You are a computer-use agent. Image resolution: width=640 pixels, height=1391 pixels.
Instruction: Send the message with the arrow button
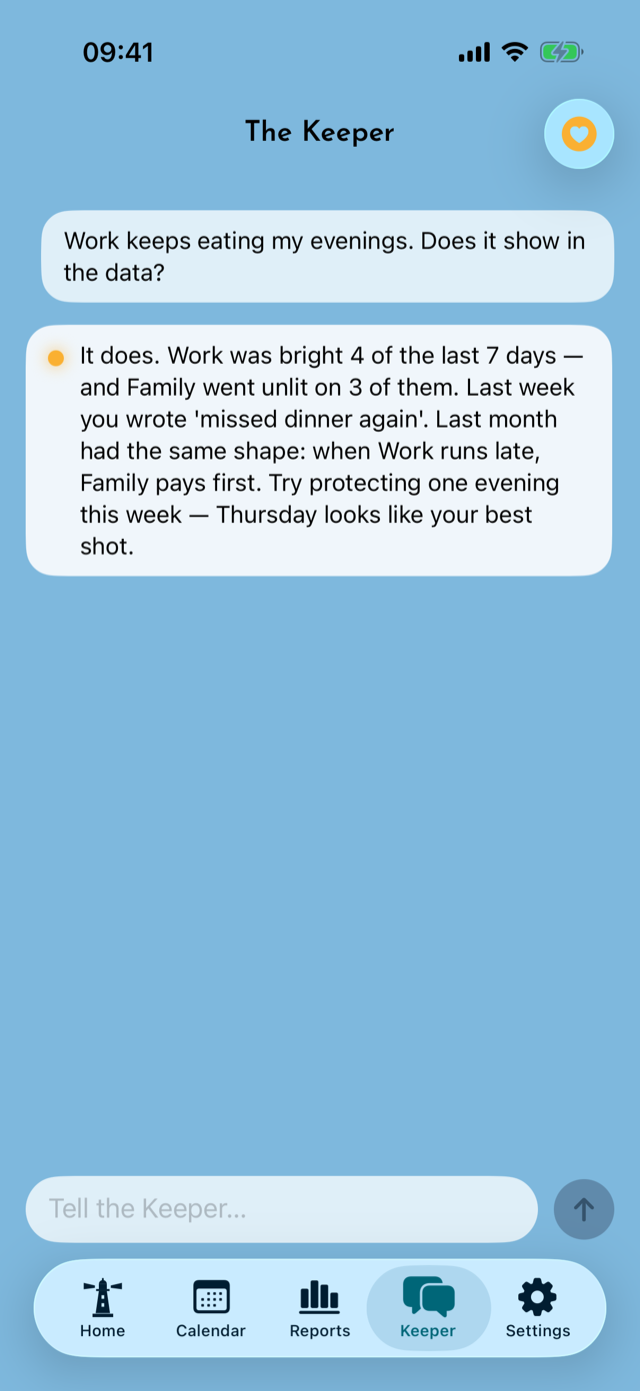(x=584, y=1209)
